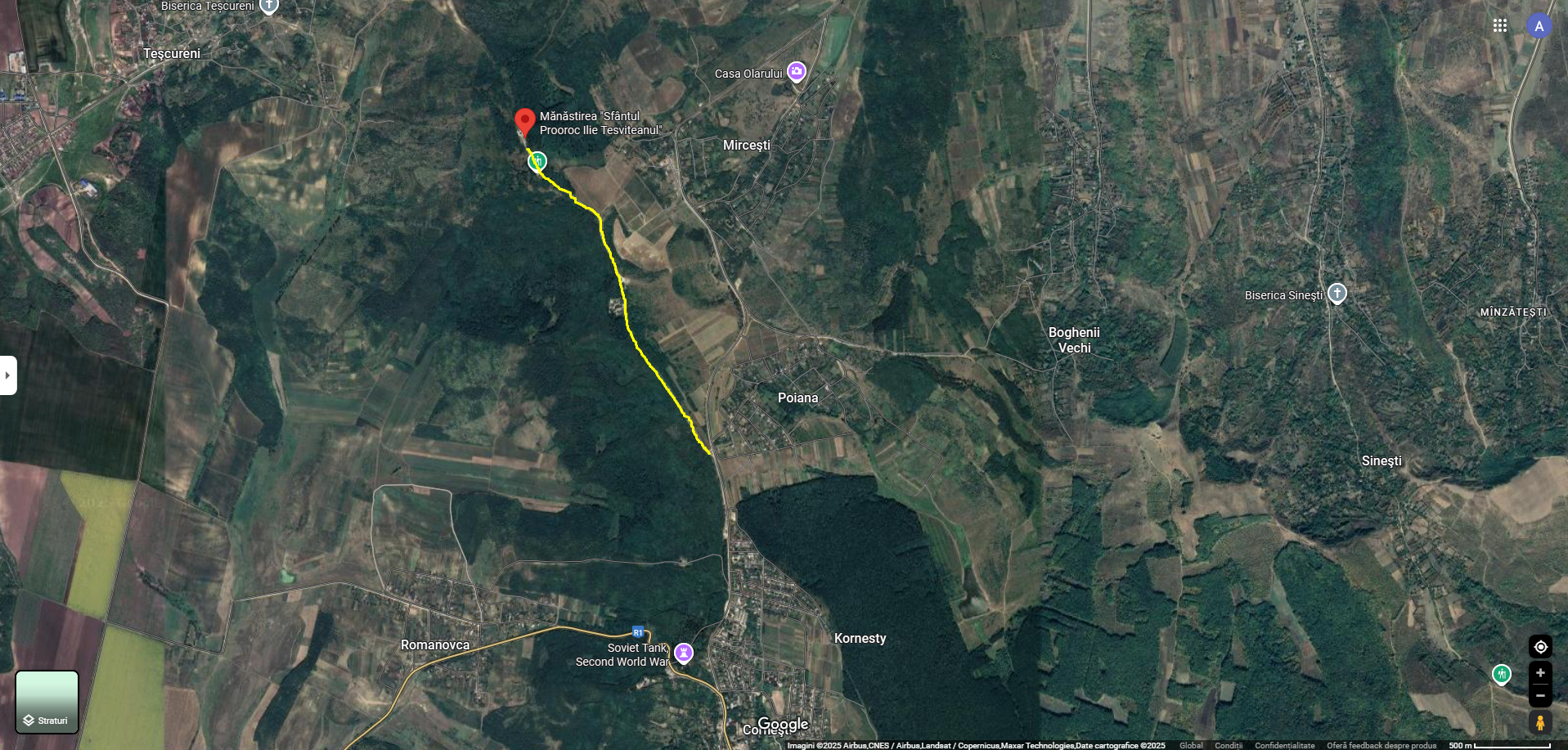
Task: Open the Google apps grid
Action: pos(1499,25)
